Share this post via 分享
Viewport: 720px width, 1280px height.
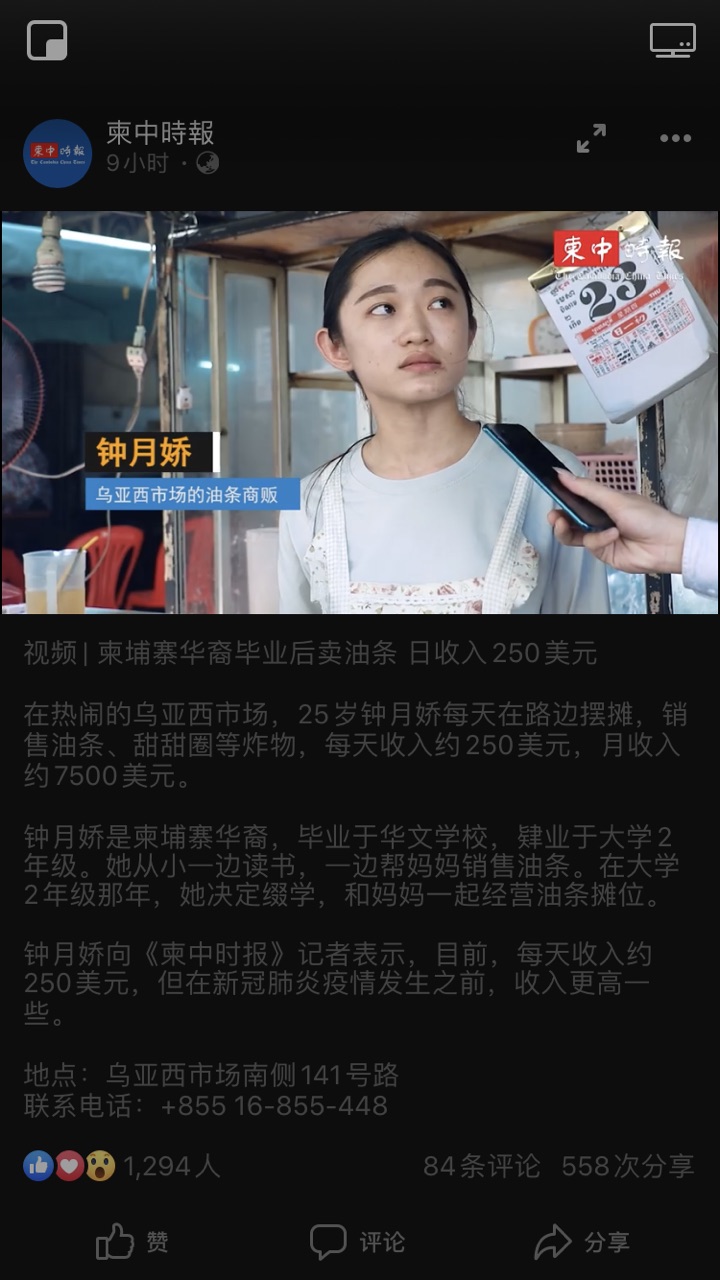coord(582,1242)
